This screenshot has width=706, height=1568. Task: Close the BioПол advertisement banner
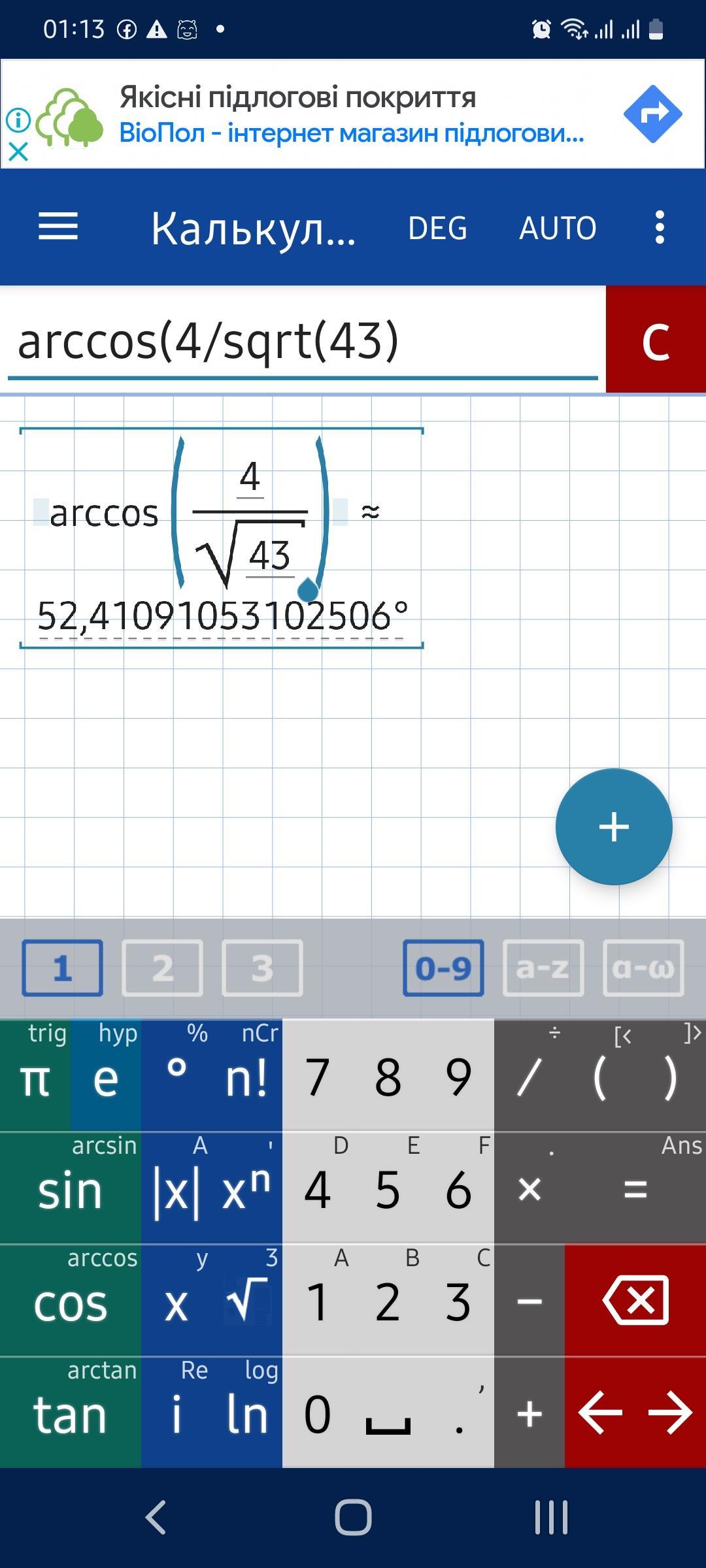(x=18, y=152)
